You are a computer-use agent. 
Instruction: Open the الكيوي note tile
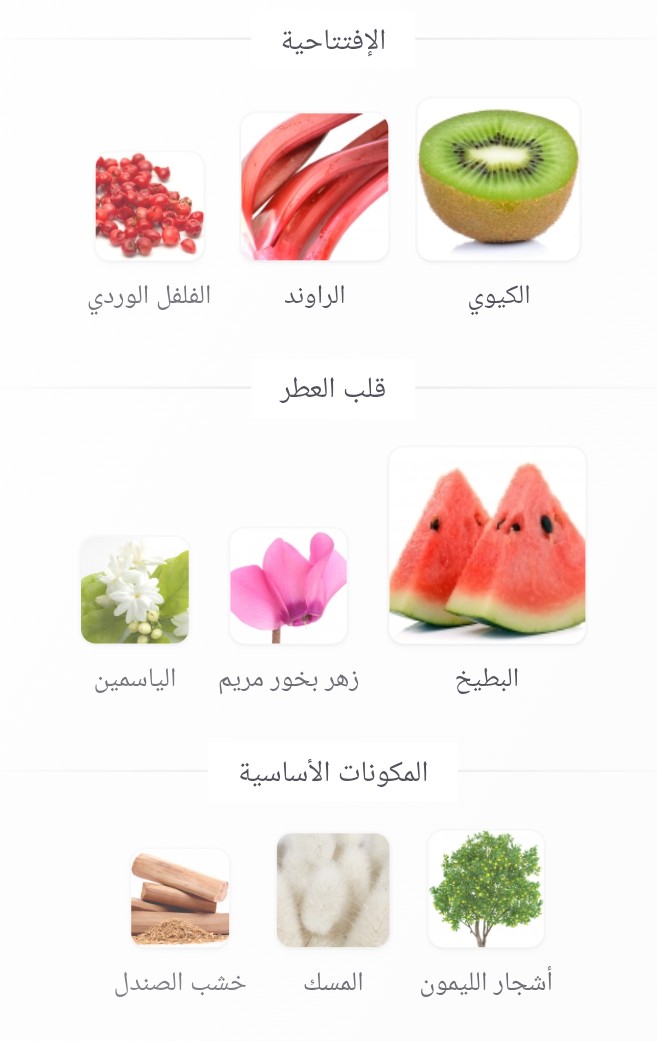498,180
